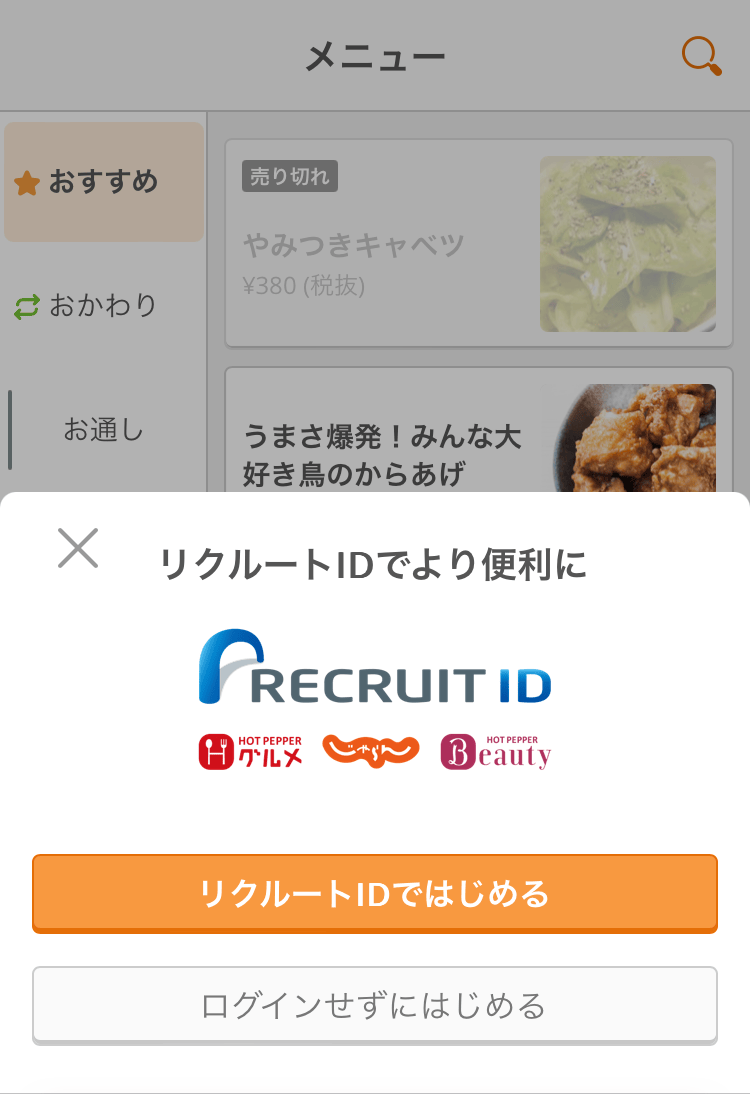The image size is (750, 1094).
Task: Open the search with the magnifier icon
Action: (700, 56)
